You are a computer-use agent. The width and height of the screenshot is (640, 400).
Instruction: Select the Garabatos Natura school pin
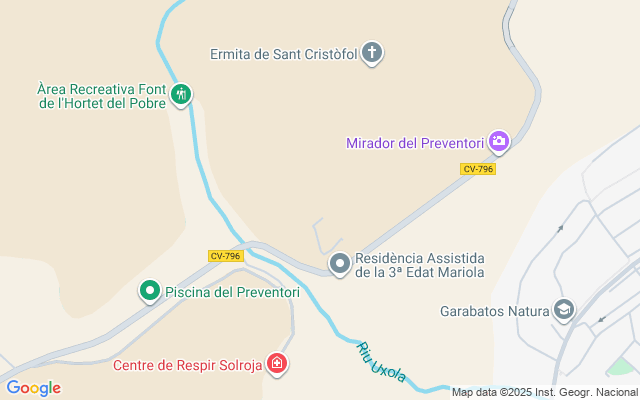[x=565, y=310]
